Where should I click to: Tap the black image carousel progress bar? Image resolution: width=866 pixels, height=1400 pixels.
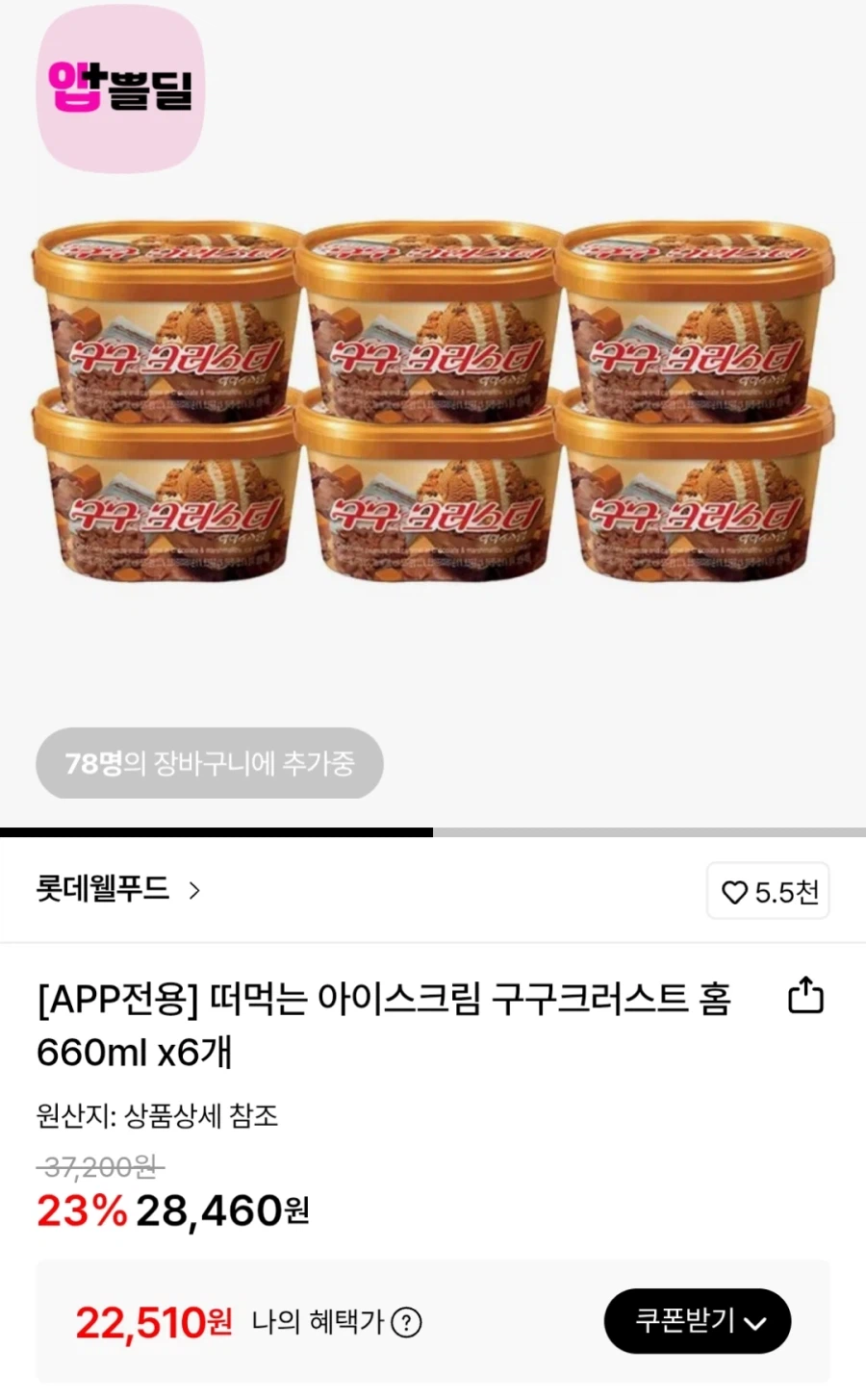point(216,829)
